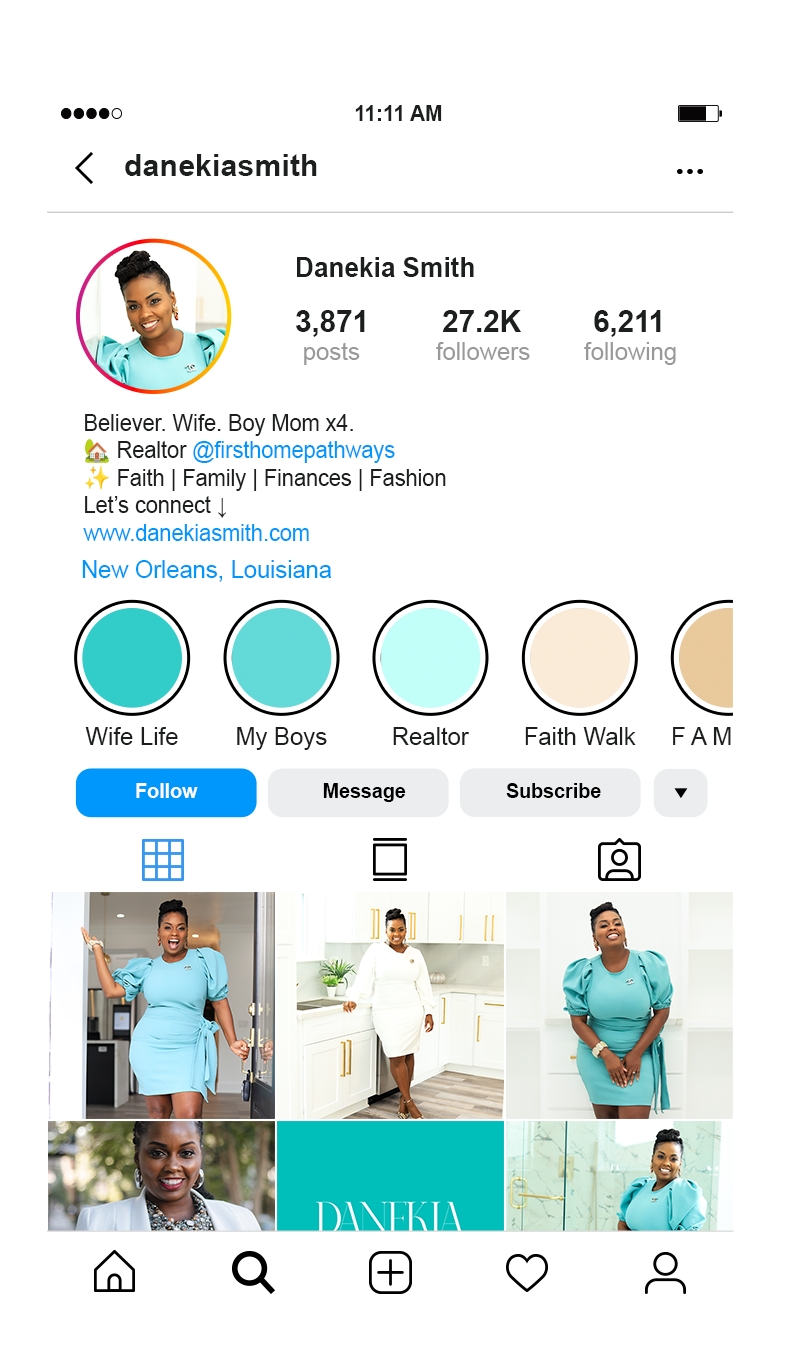View Danekia Smith's profile picture story
Image resolution: width=787 pixels, height=1365 pixels.
[x=153, y=316]
